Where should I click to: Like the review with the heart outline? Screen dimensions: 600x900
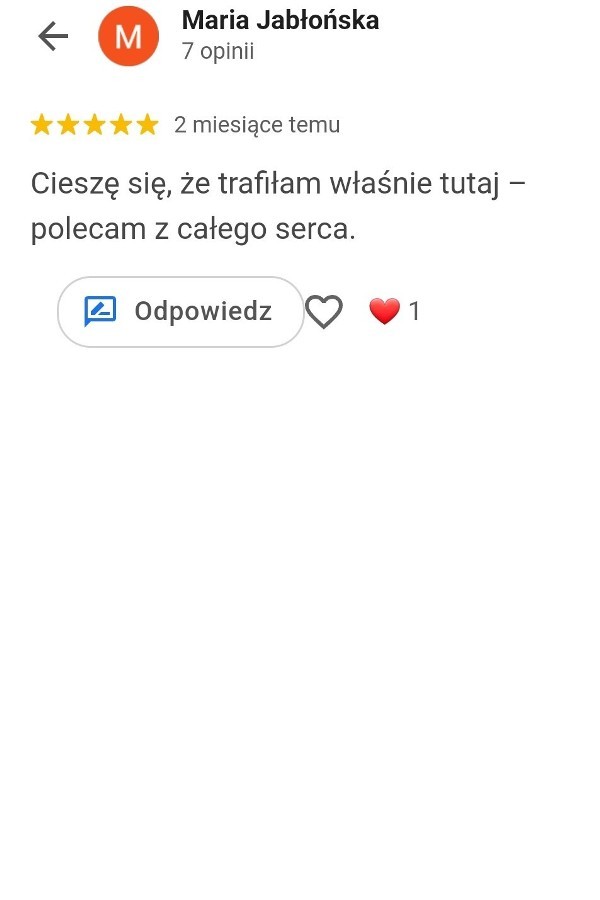tap(324, 312)
